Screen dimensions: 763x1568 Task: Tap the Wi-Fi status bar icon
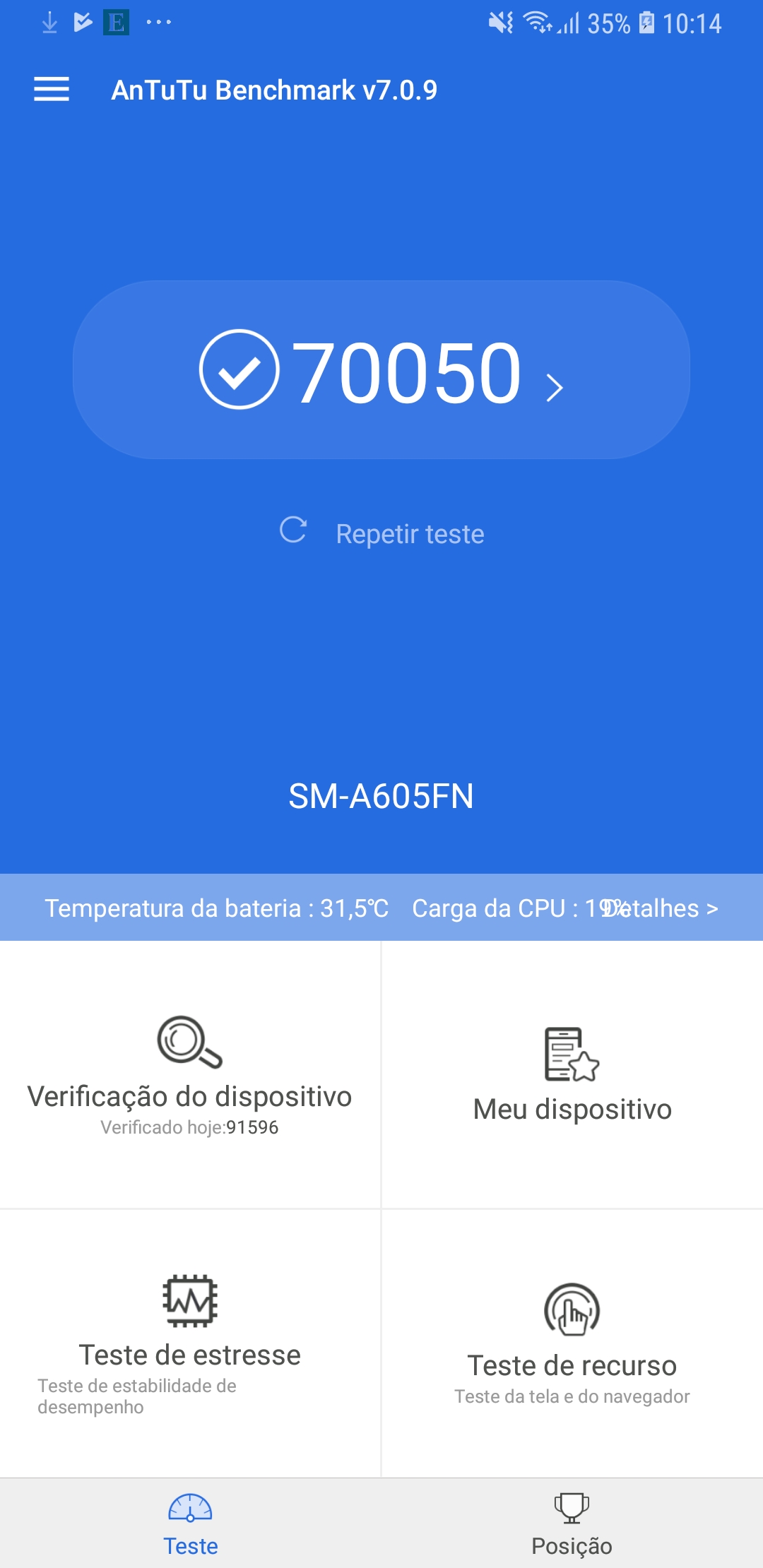(538, 22)
